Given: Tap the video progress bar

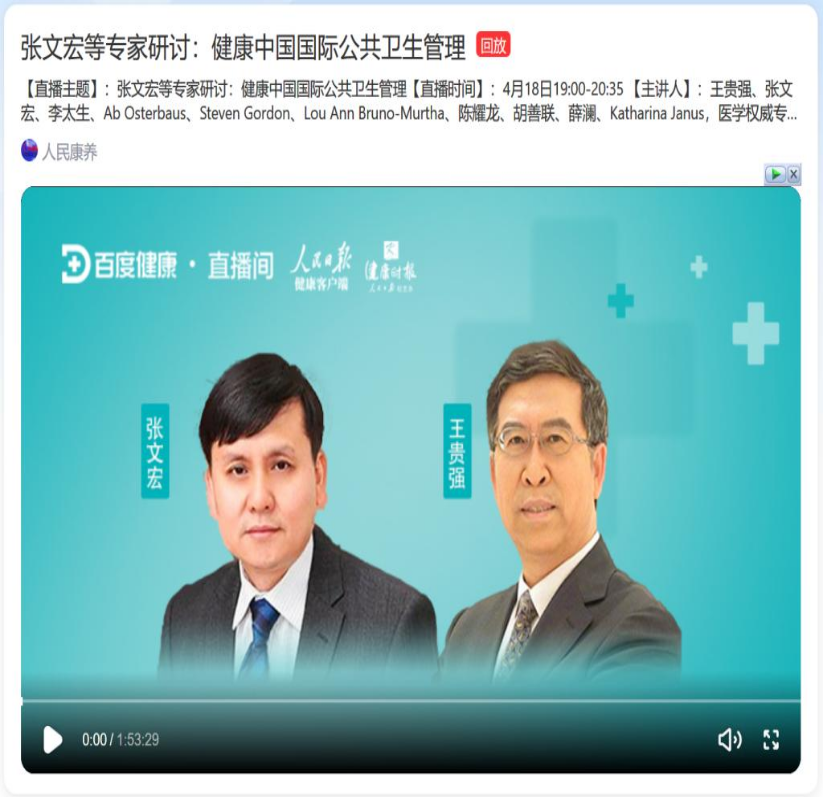Looking at the screenshot, I should [x=410, y=701].
